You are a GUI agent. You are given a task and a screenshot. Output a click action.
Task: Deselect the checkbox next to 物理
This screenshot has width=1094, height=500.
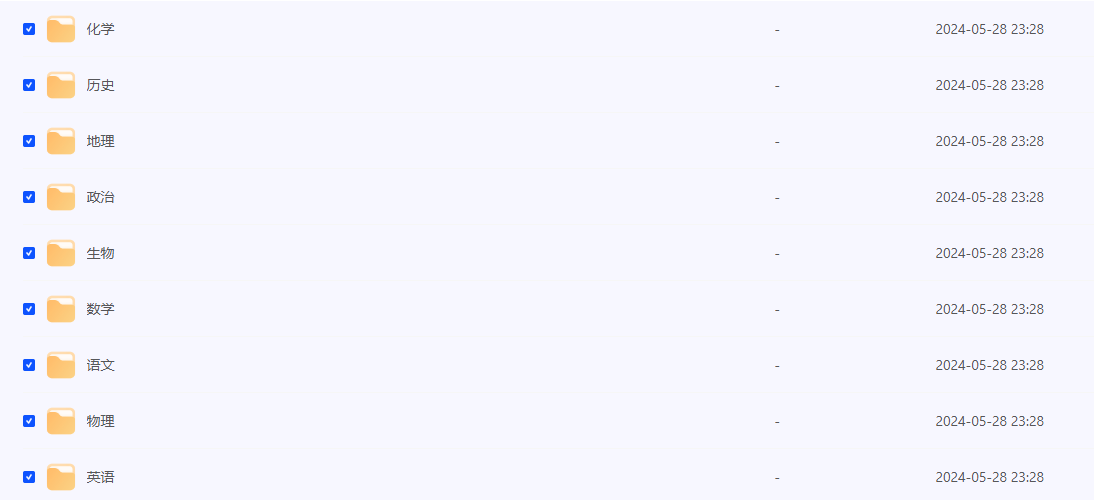tap(29, 421)
